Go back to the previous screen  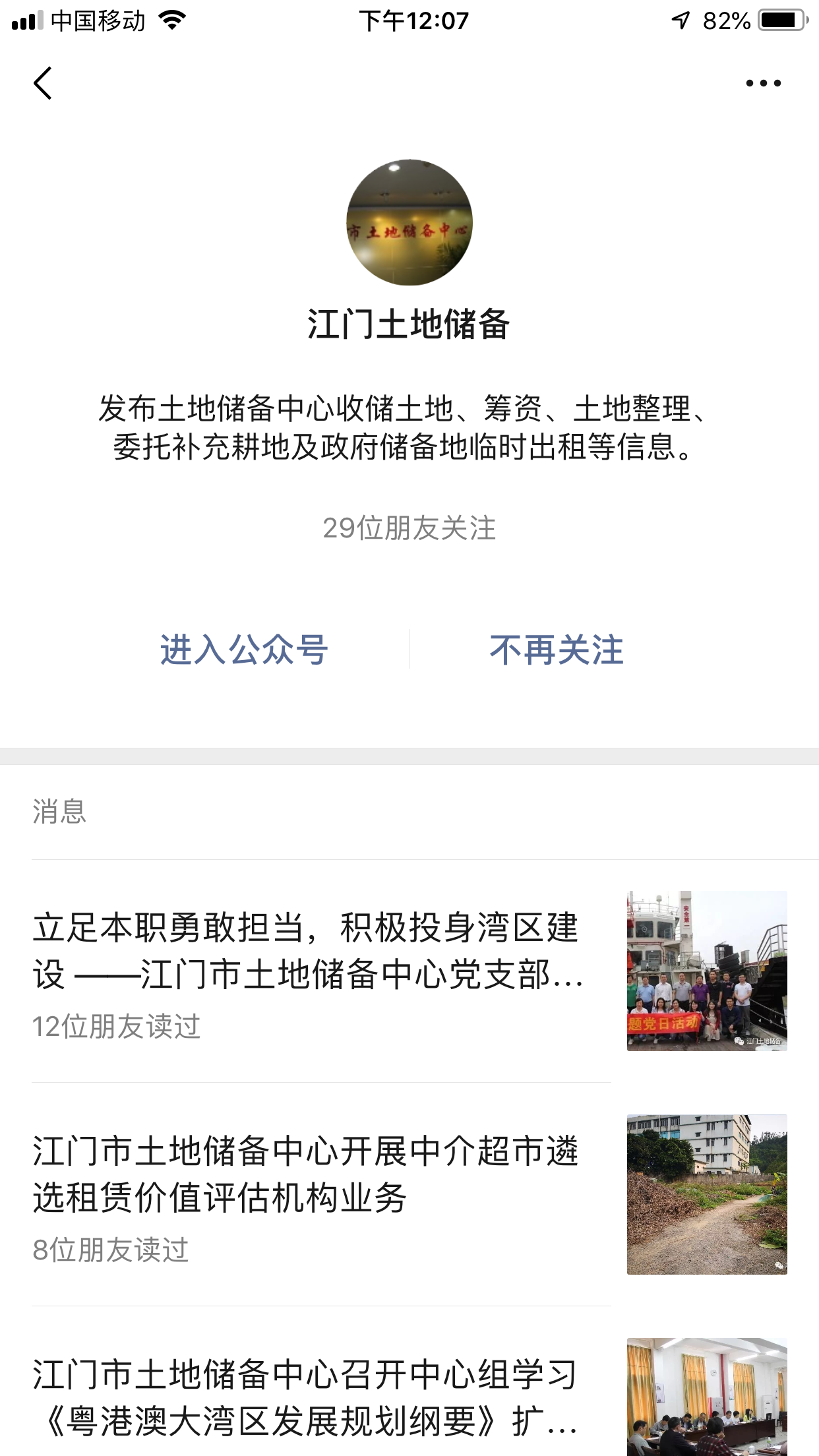pos(43,83)
